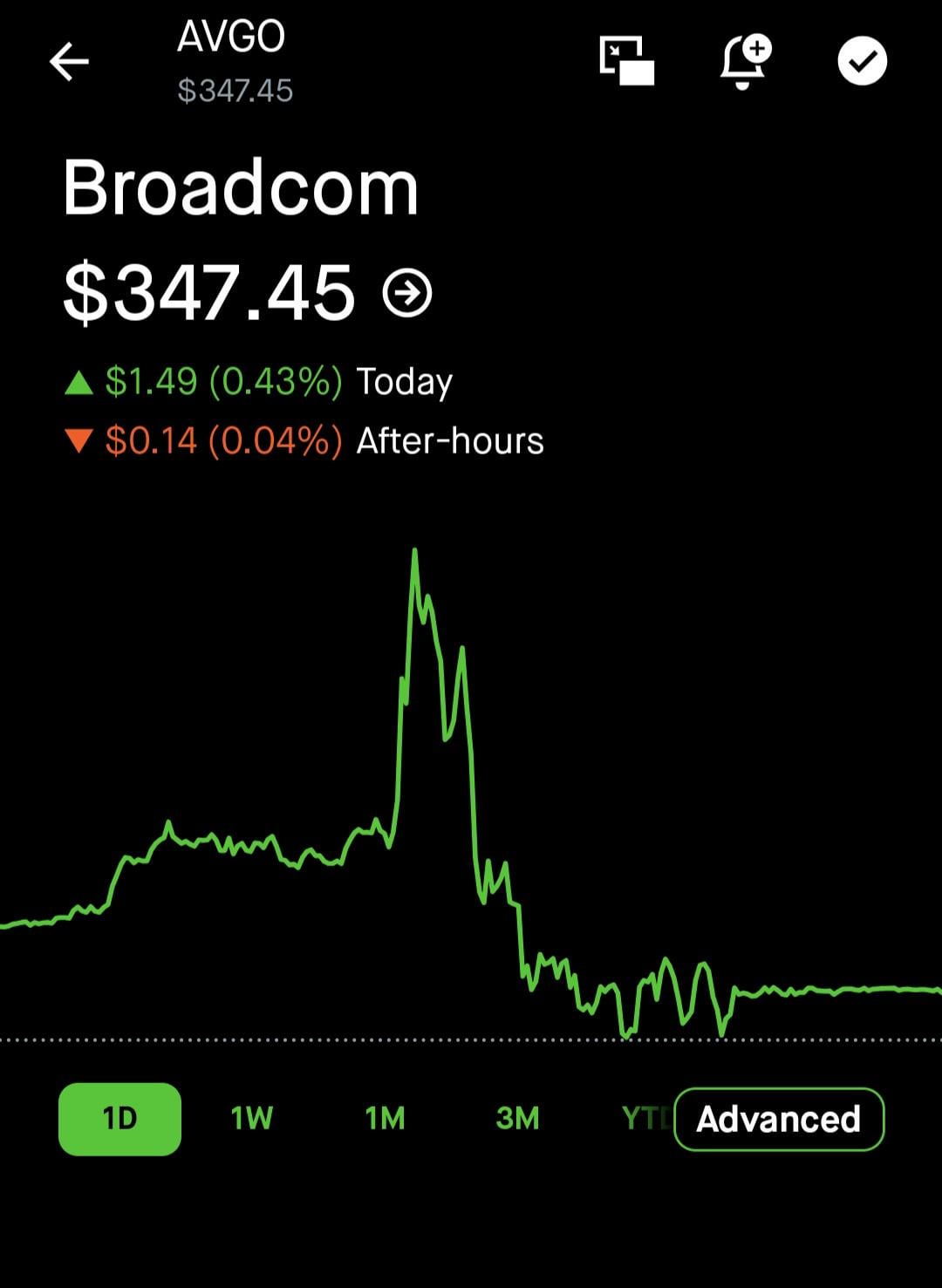Viewport: 942px width, 1288px height.
Task: Open the Advanced chart
Action: click(779, 1120)
